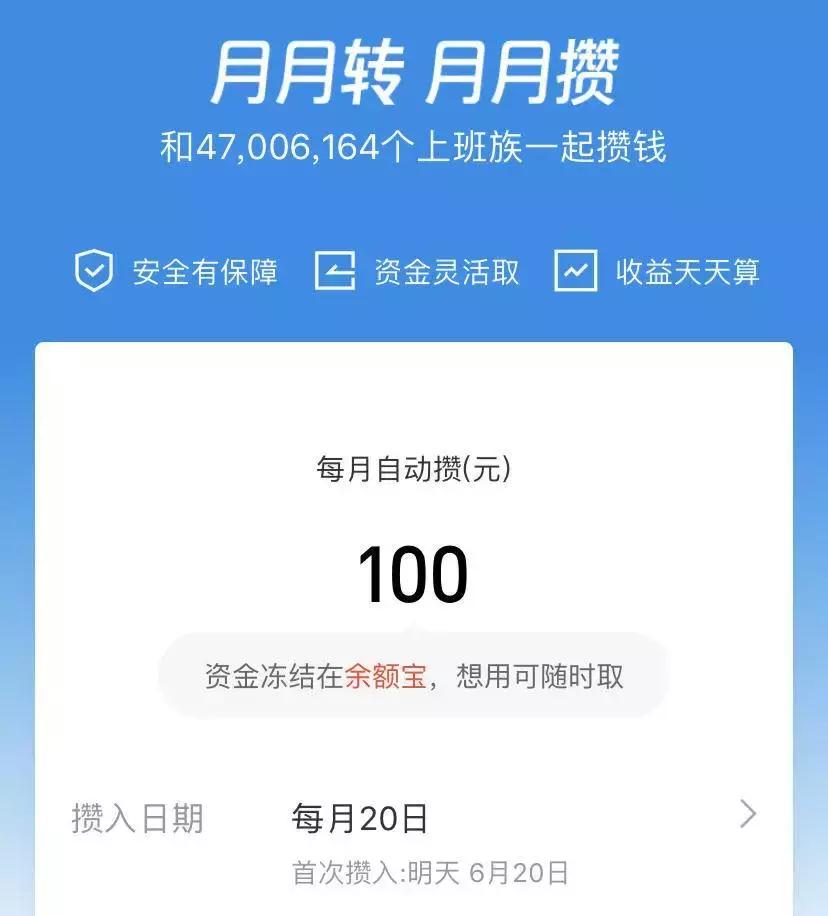Select the 安全有保障 feature label
The height and width of the screenshot is (916, 828).
205,270
